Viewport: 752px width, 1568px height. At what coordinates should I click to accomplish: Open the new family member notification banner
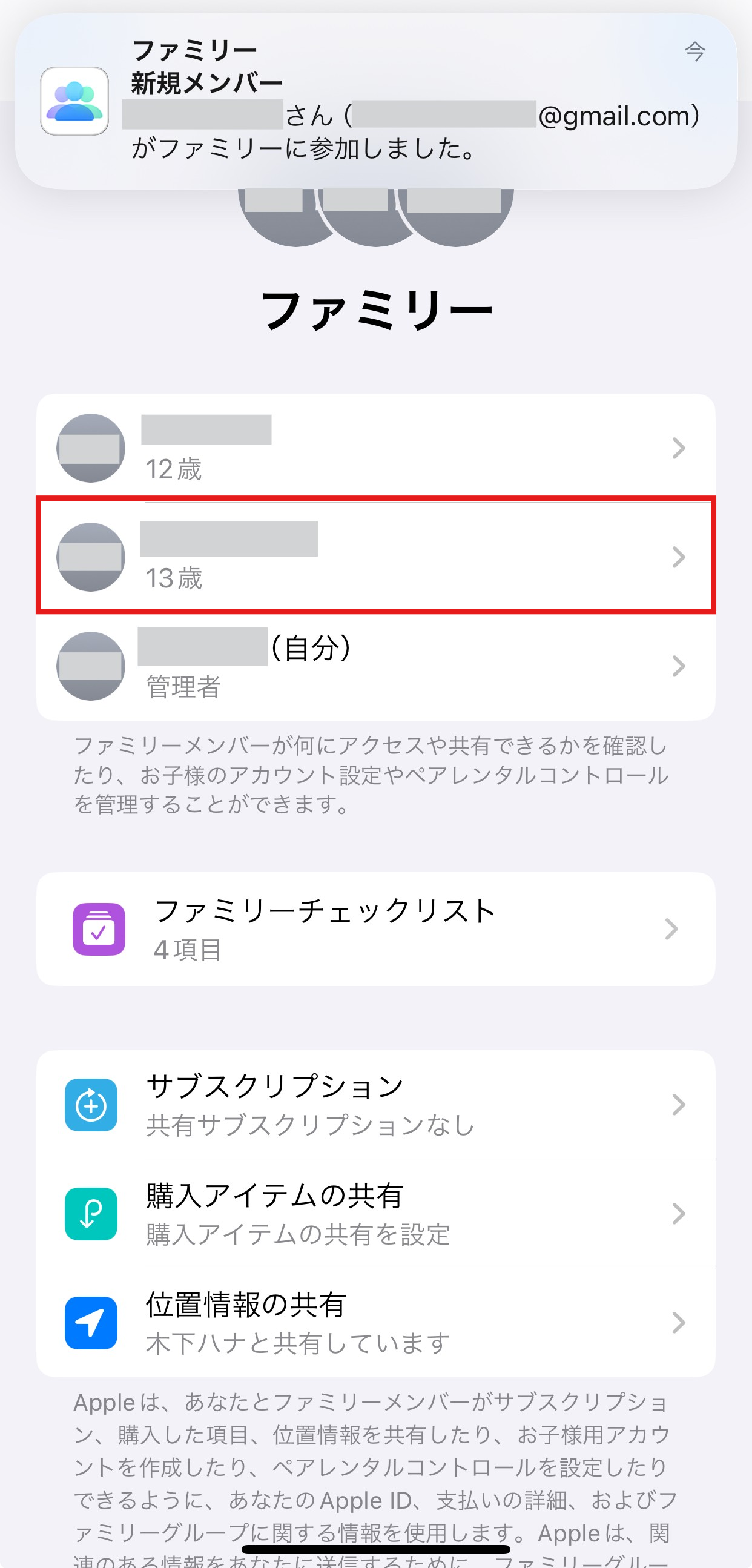376,101
